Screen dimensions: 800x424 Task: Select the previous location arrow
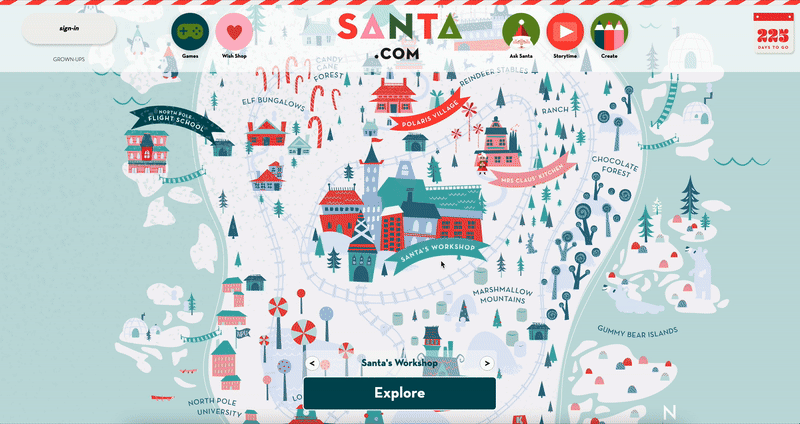pos(313,364)
